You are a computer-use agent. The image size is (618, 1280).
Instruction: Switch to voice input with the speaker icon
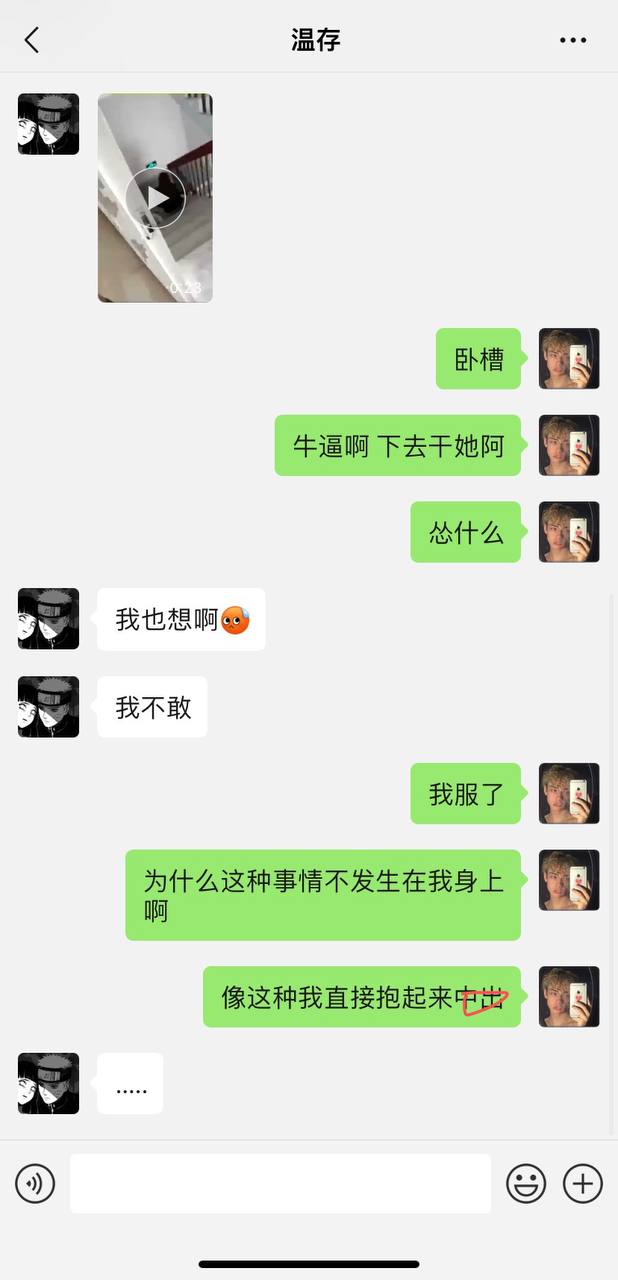[x=35, y=1184]
